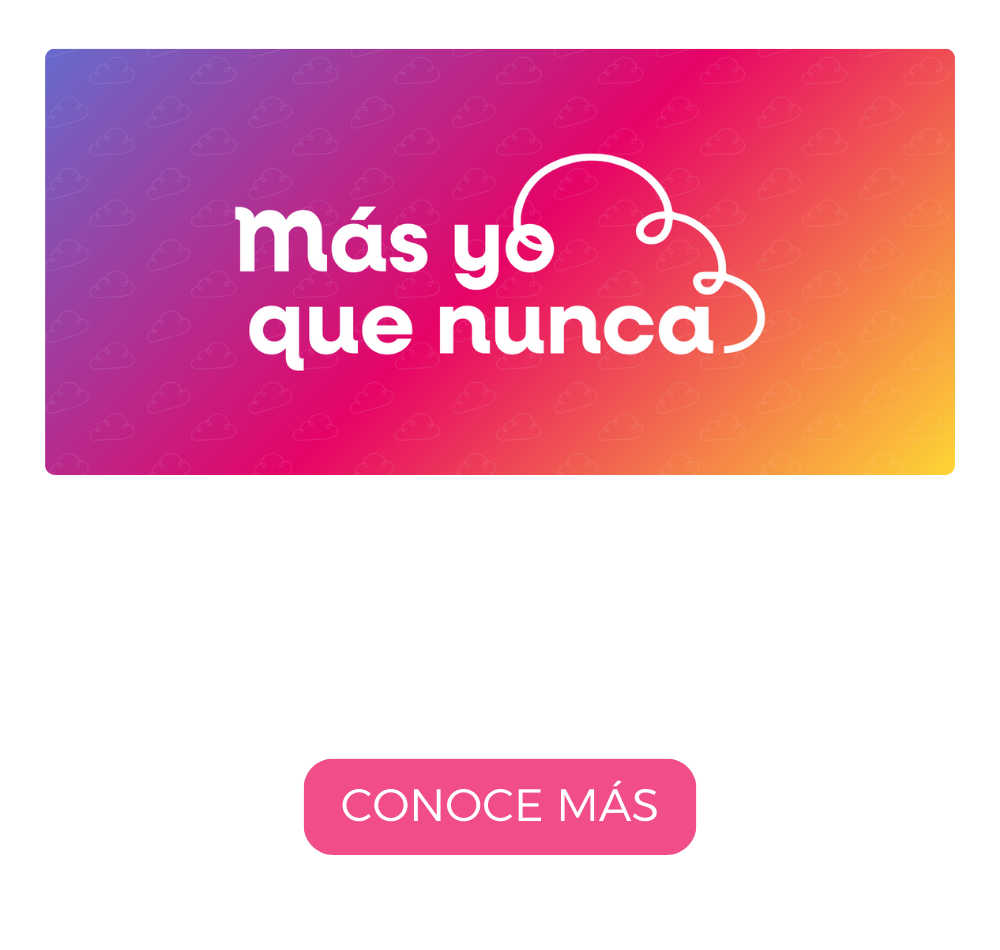Tap the CONOCE MÁS button
The width and height of the screenshot is (1000, 950).
[499, 806]
